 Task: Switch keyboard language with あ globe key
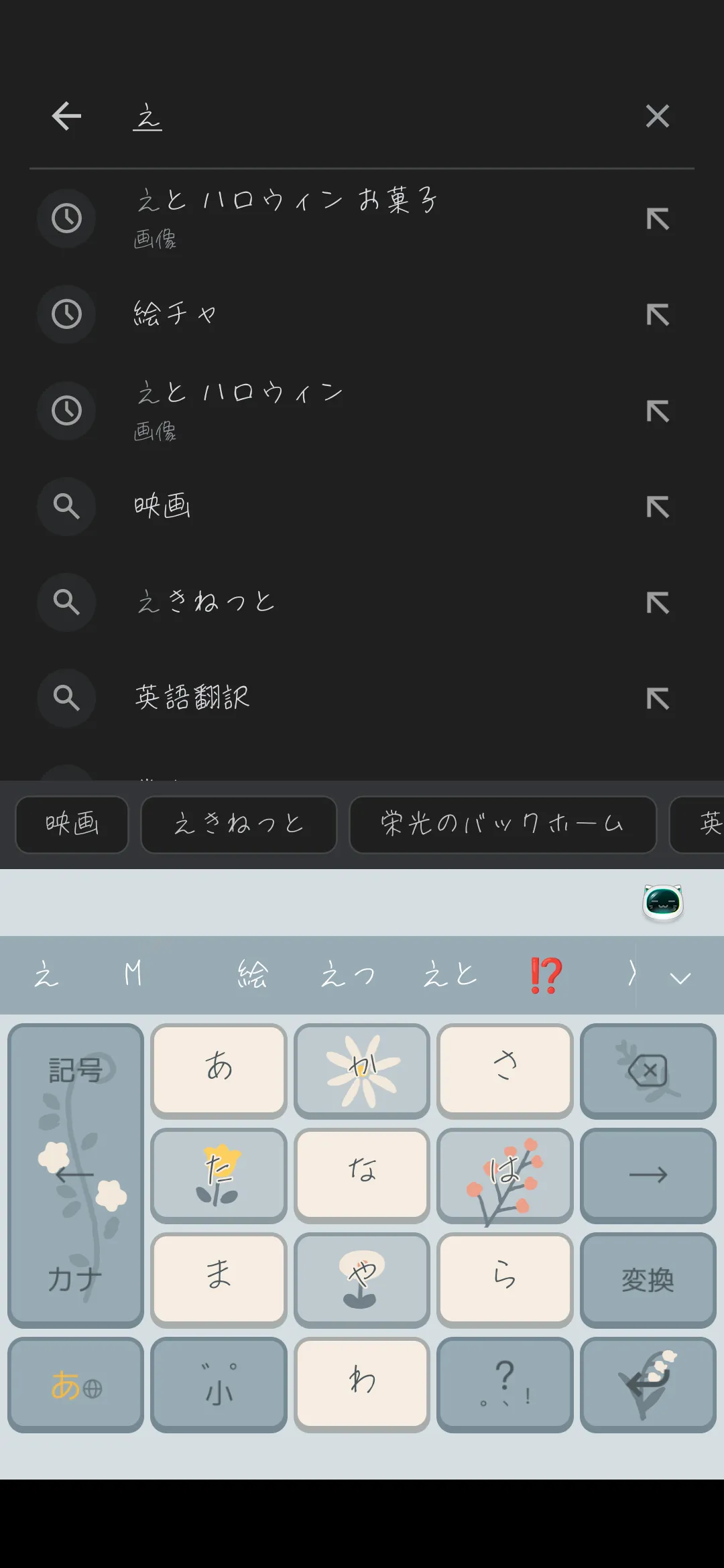(x=76, y=1384)
